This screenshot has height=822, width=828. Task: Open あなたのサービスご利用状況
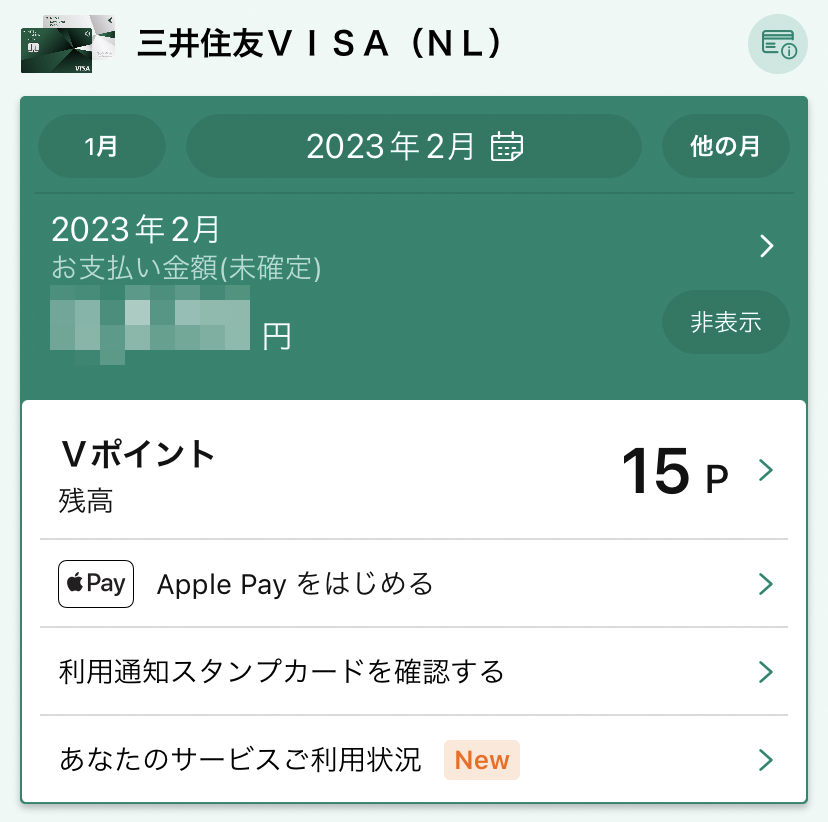[x=413, y=760]
